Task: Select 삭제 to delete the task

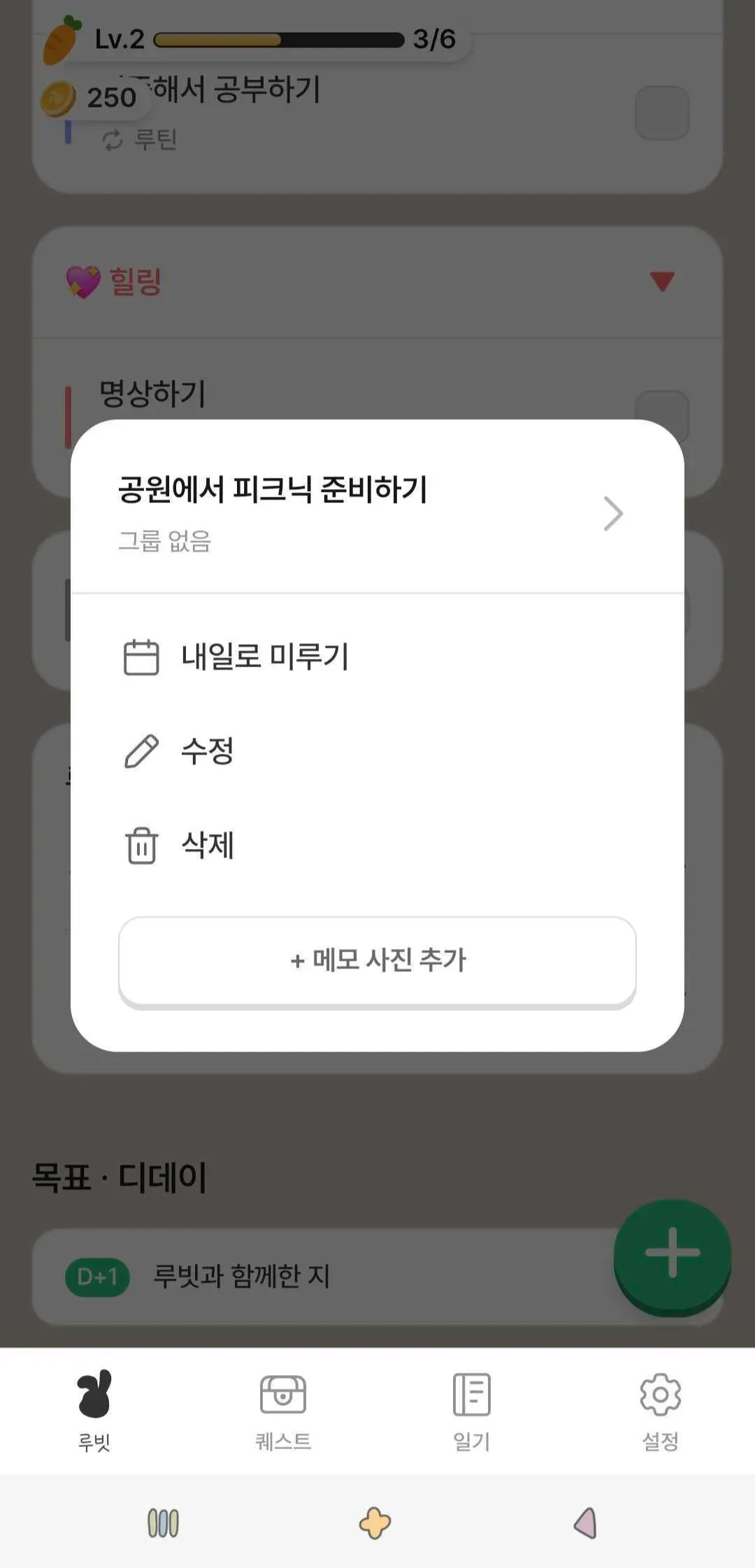Action: 207,845
